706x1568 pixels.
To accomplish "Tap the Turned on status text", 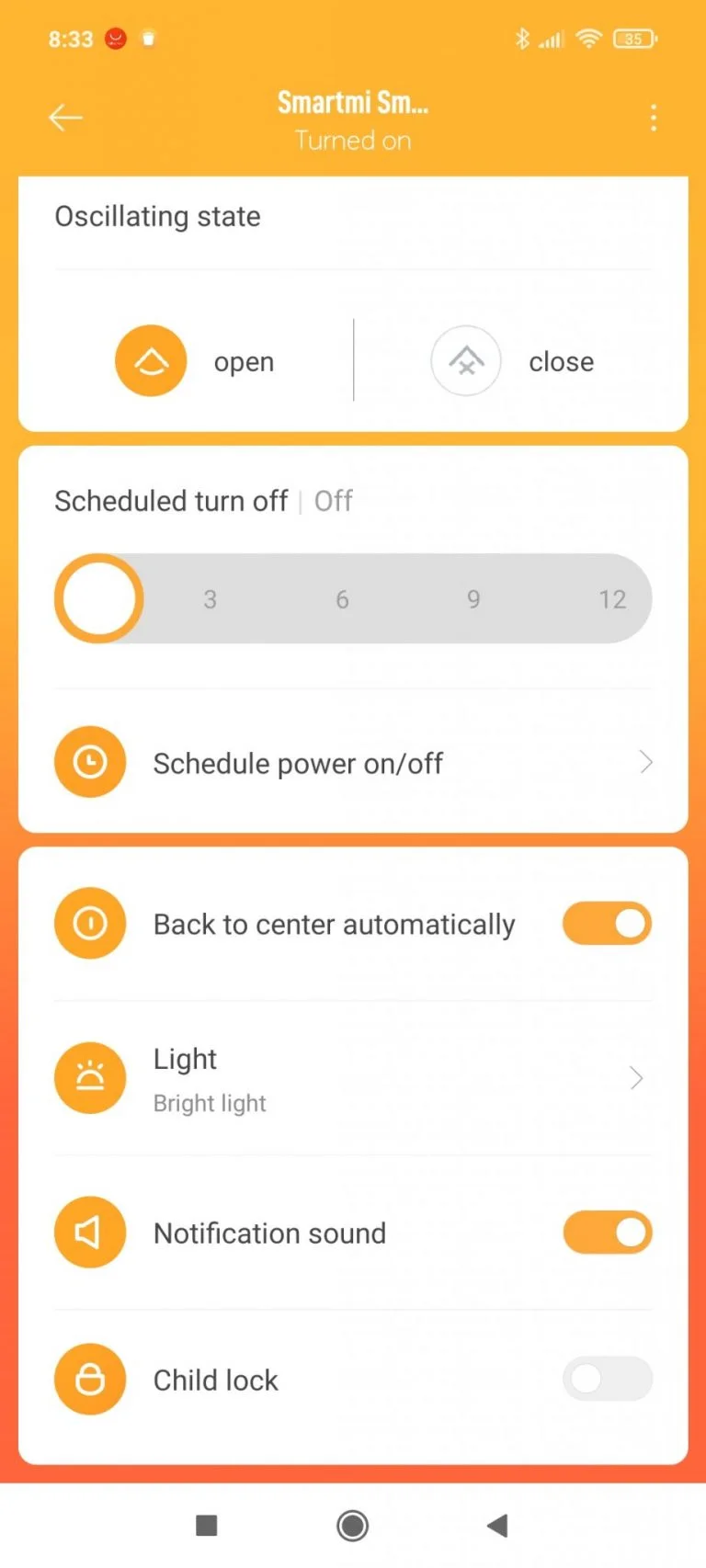I will click(353, 140).
